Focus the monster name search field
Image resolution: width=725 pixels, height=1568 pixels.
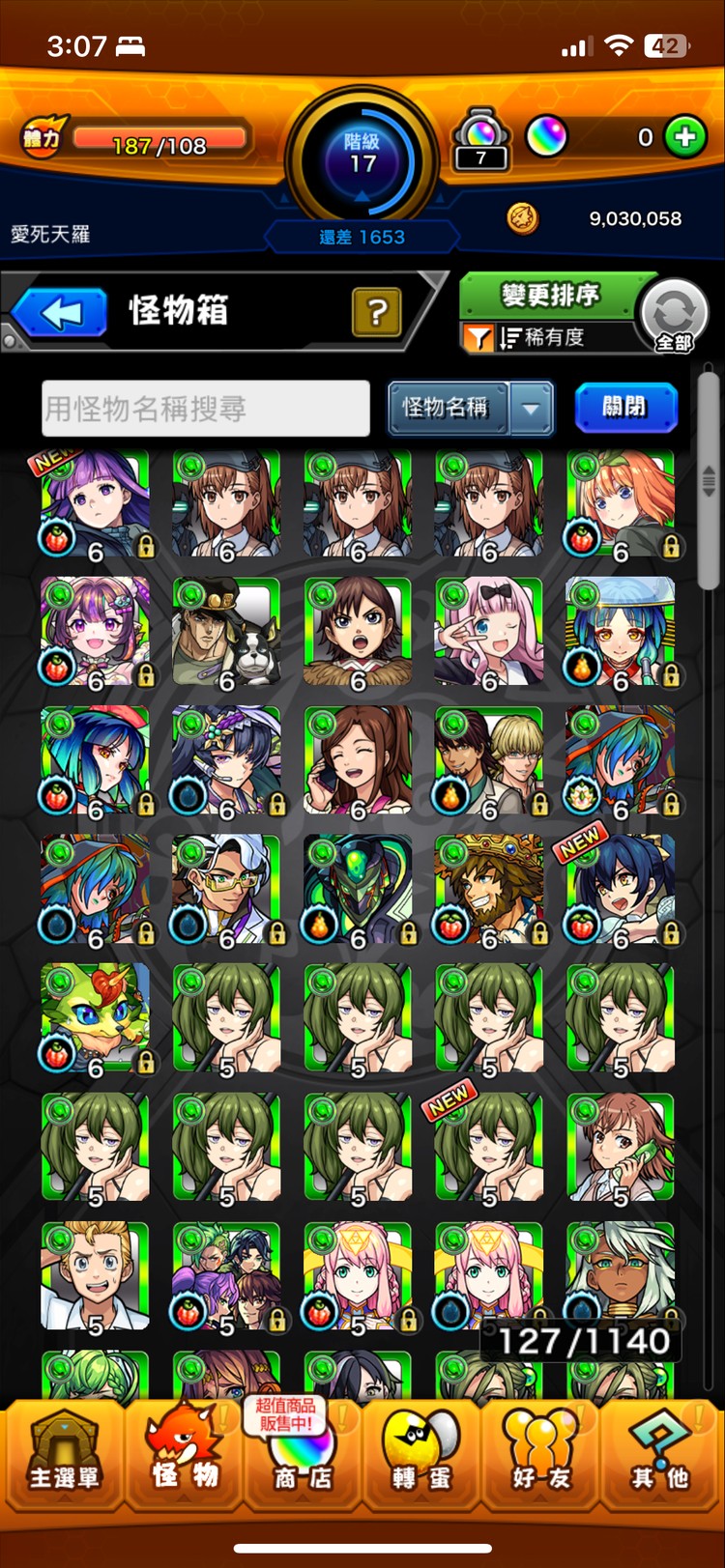206,409
